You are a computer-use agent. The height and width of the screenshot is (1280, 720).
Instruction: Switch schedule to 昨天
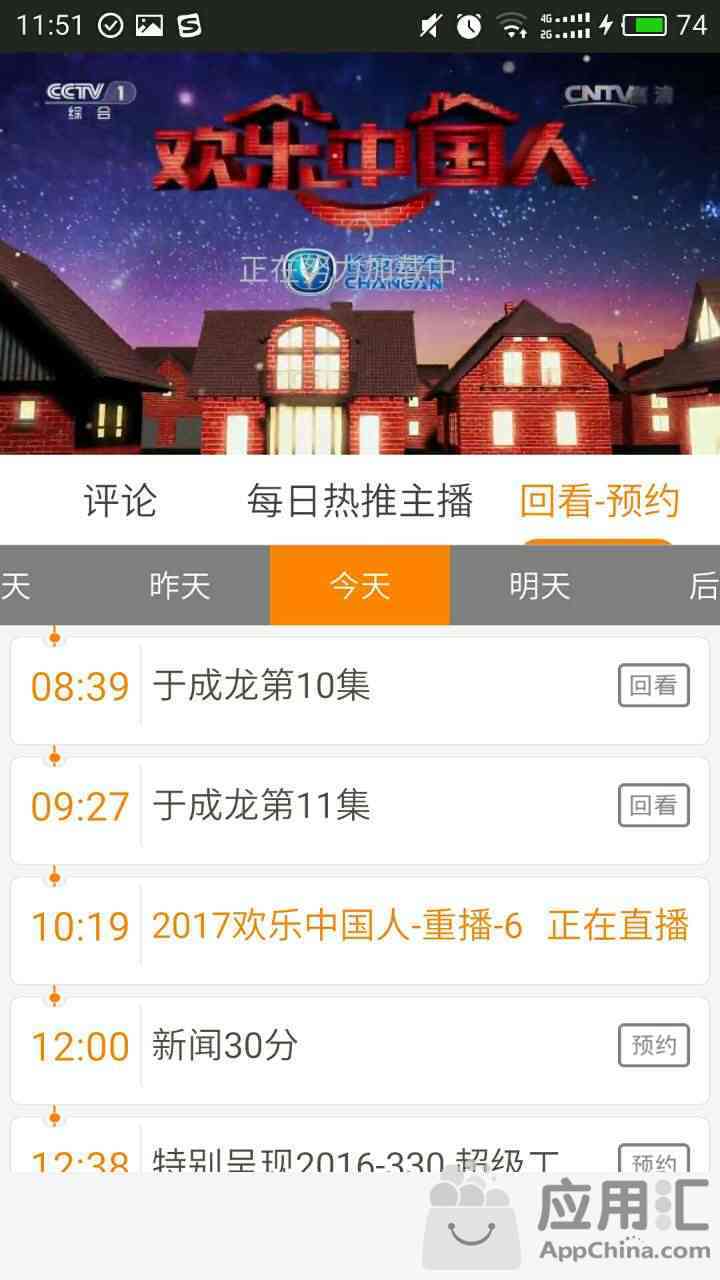[x=180, y=586]
